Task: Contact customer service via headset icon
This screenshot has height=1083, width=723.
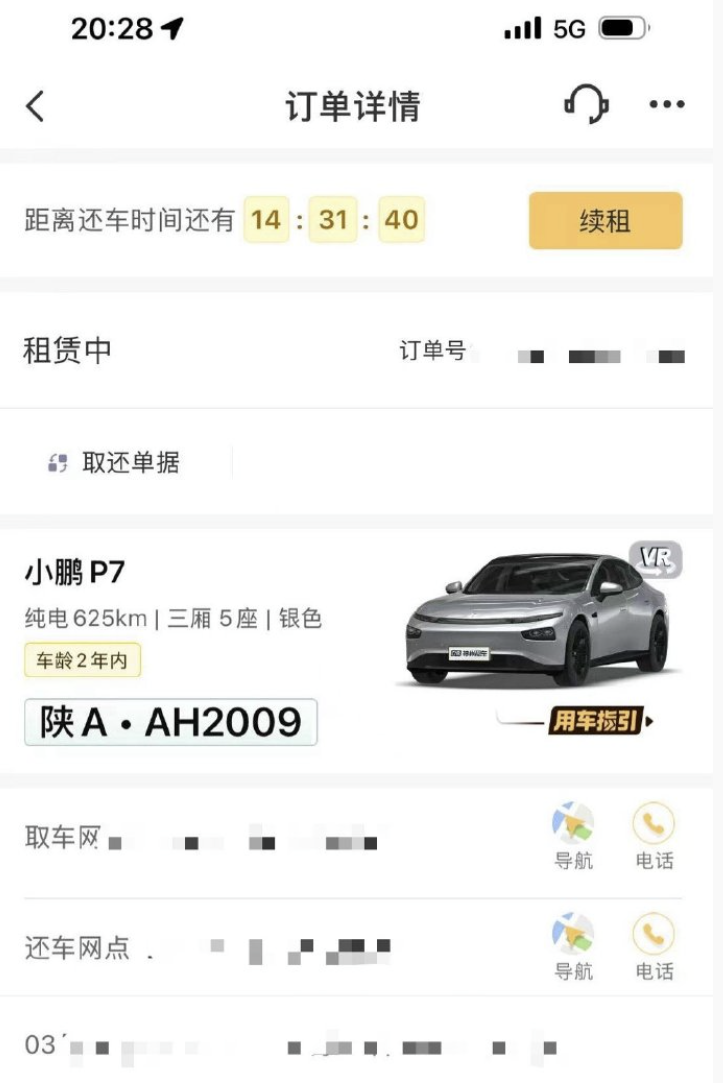Action: click(586, 105)
